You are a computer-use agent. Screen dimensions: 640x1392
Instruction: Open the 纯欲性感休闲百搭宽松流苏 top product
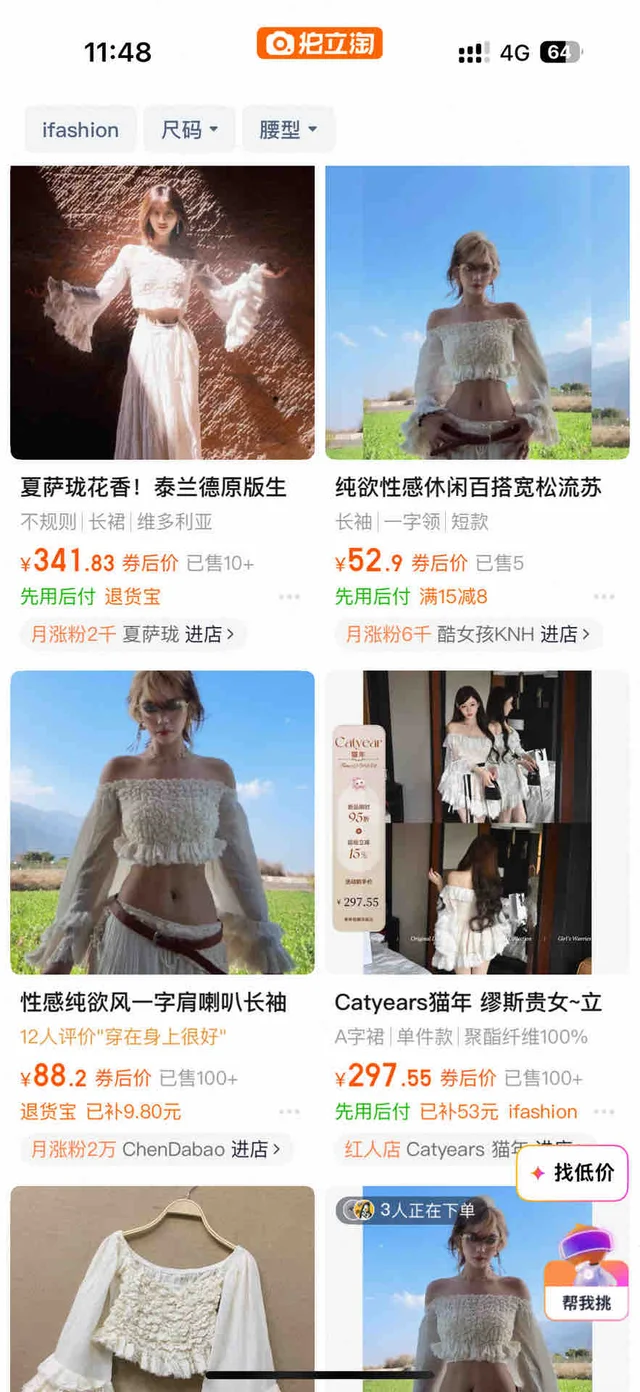[477, 312]
